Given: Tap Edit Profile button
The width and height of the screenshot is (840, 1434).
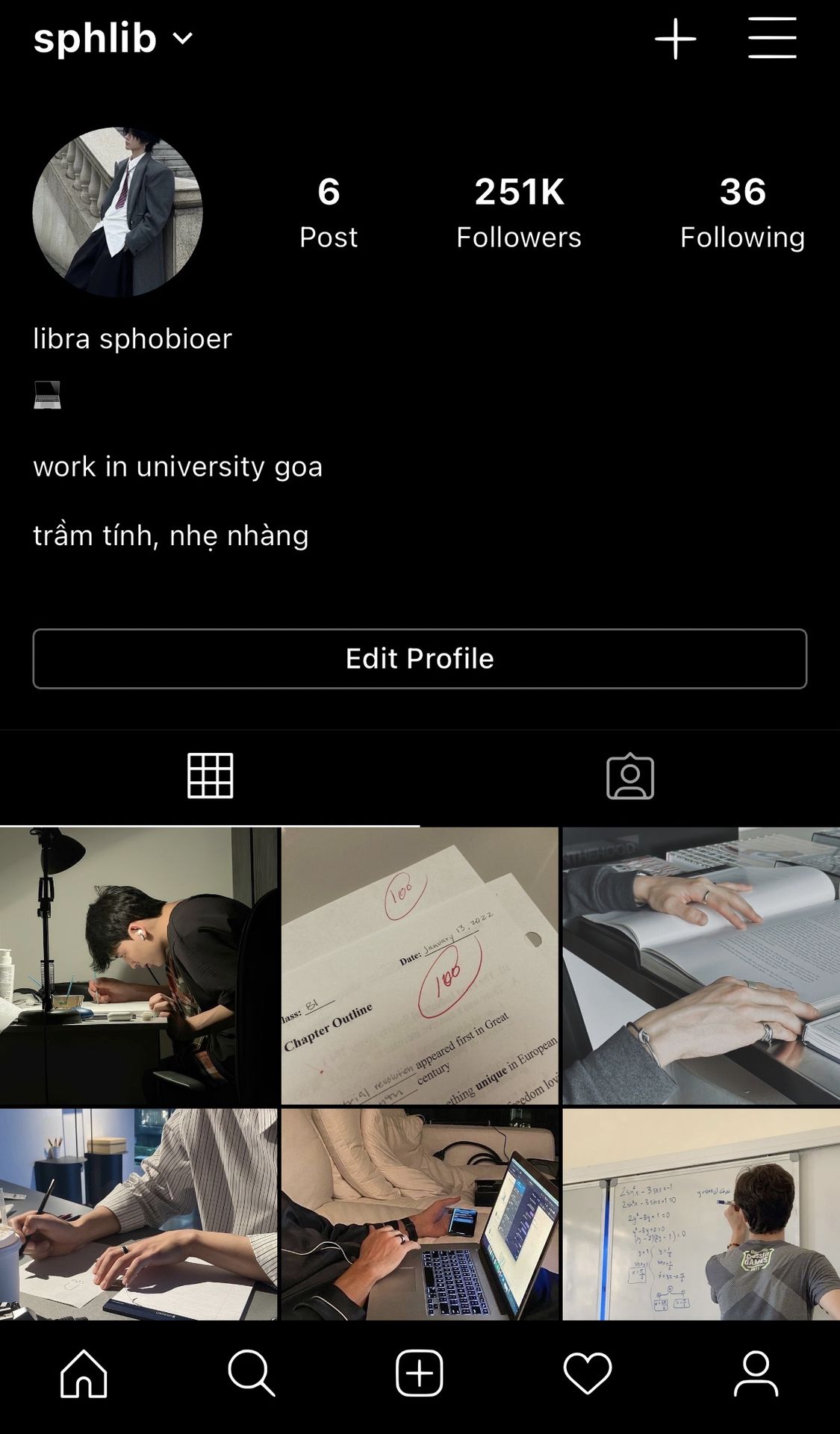Looking at the screenshot, I should [x=420, y=659].
